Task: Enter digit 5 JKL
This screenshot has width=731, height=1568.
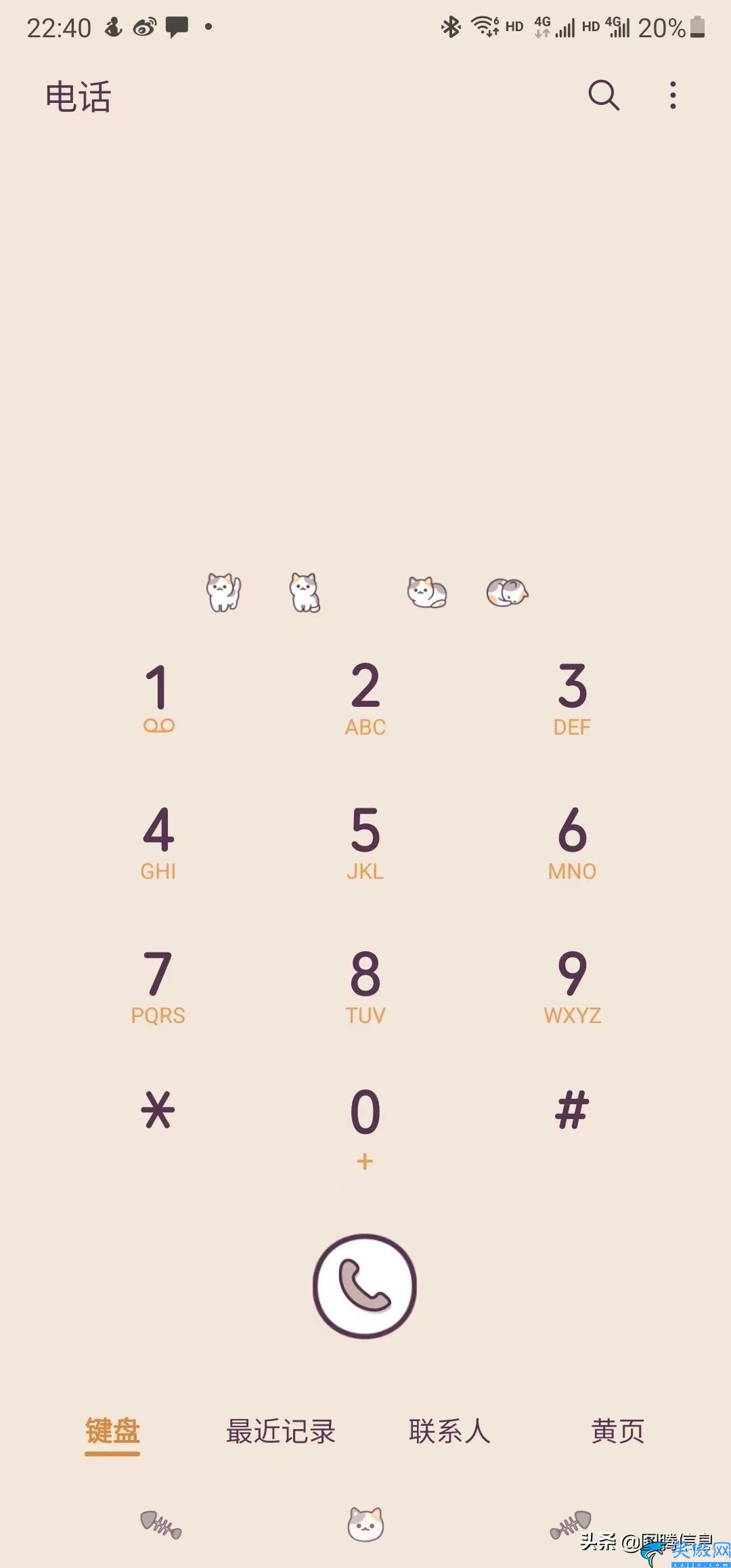Action: point(365,842)
